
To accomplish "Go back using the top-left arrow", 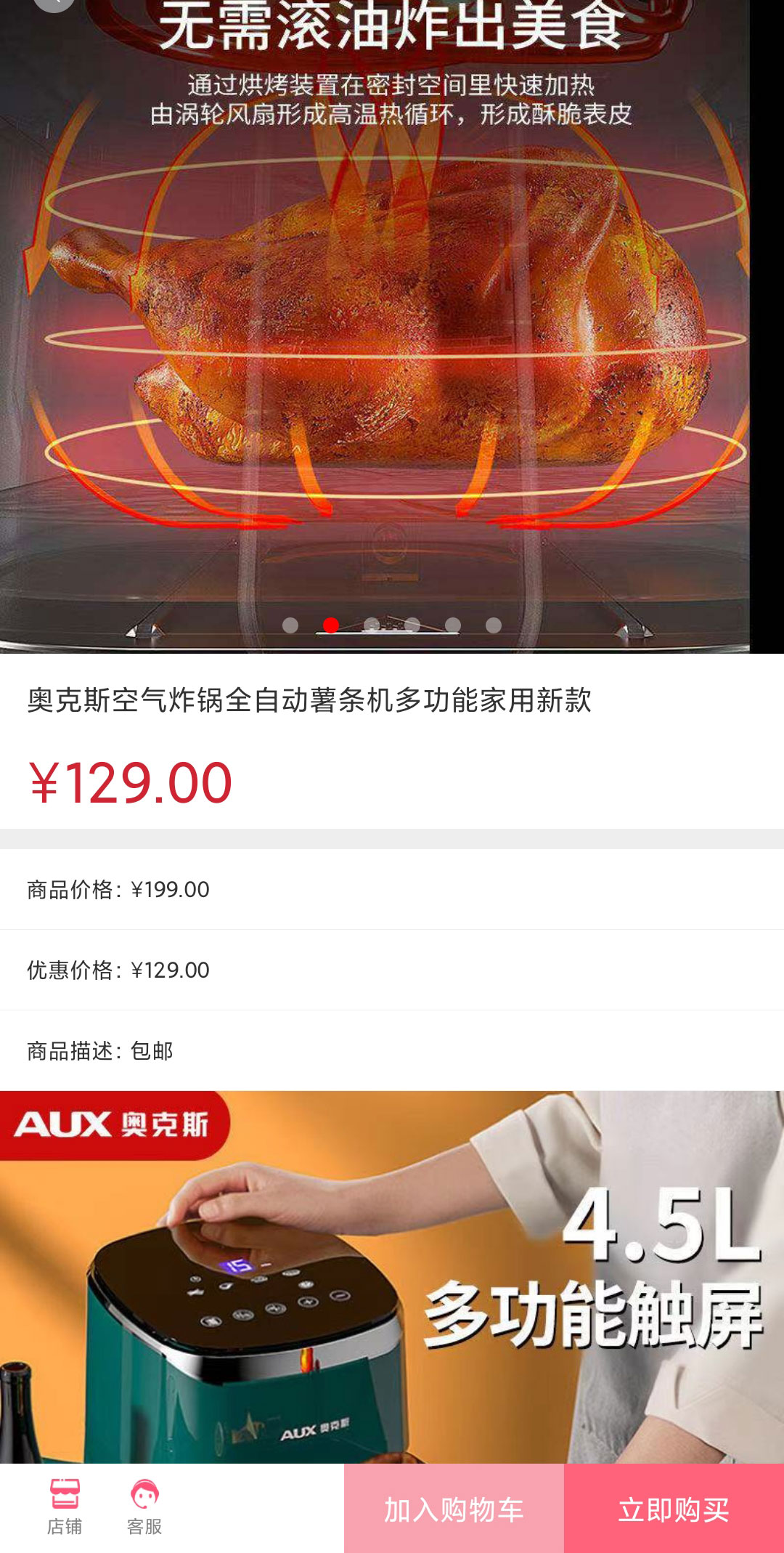I will 54,4.
